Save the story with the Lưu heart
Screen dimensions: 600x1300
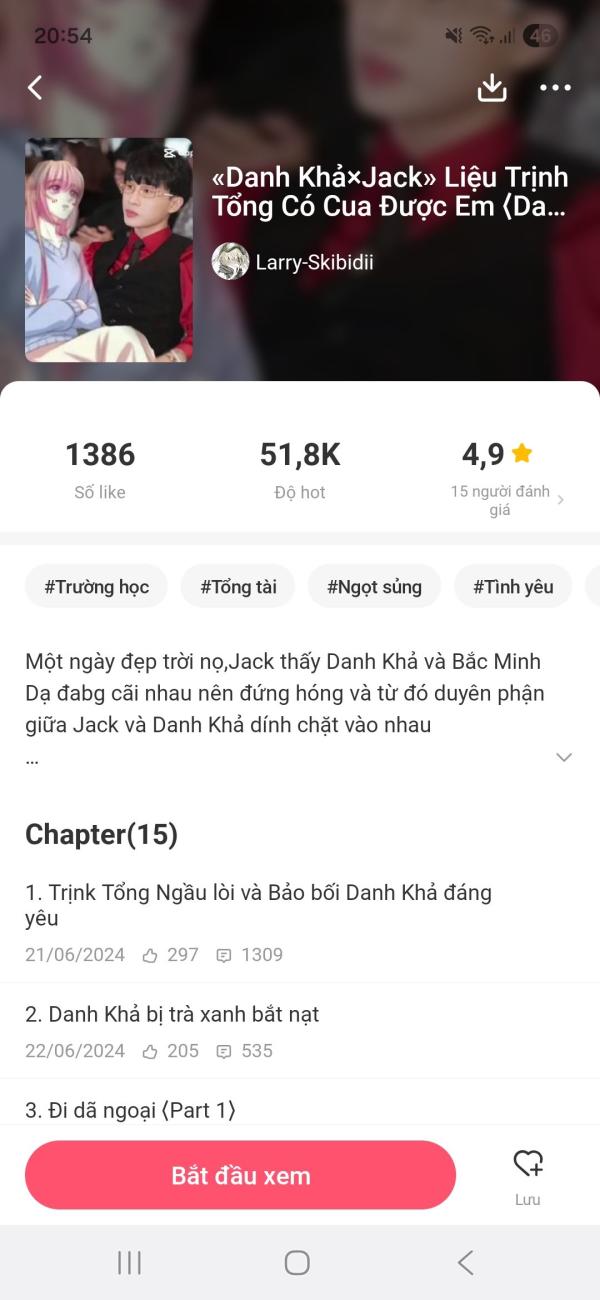pos(527,1175)
